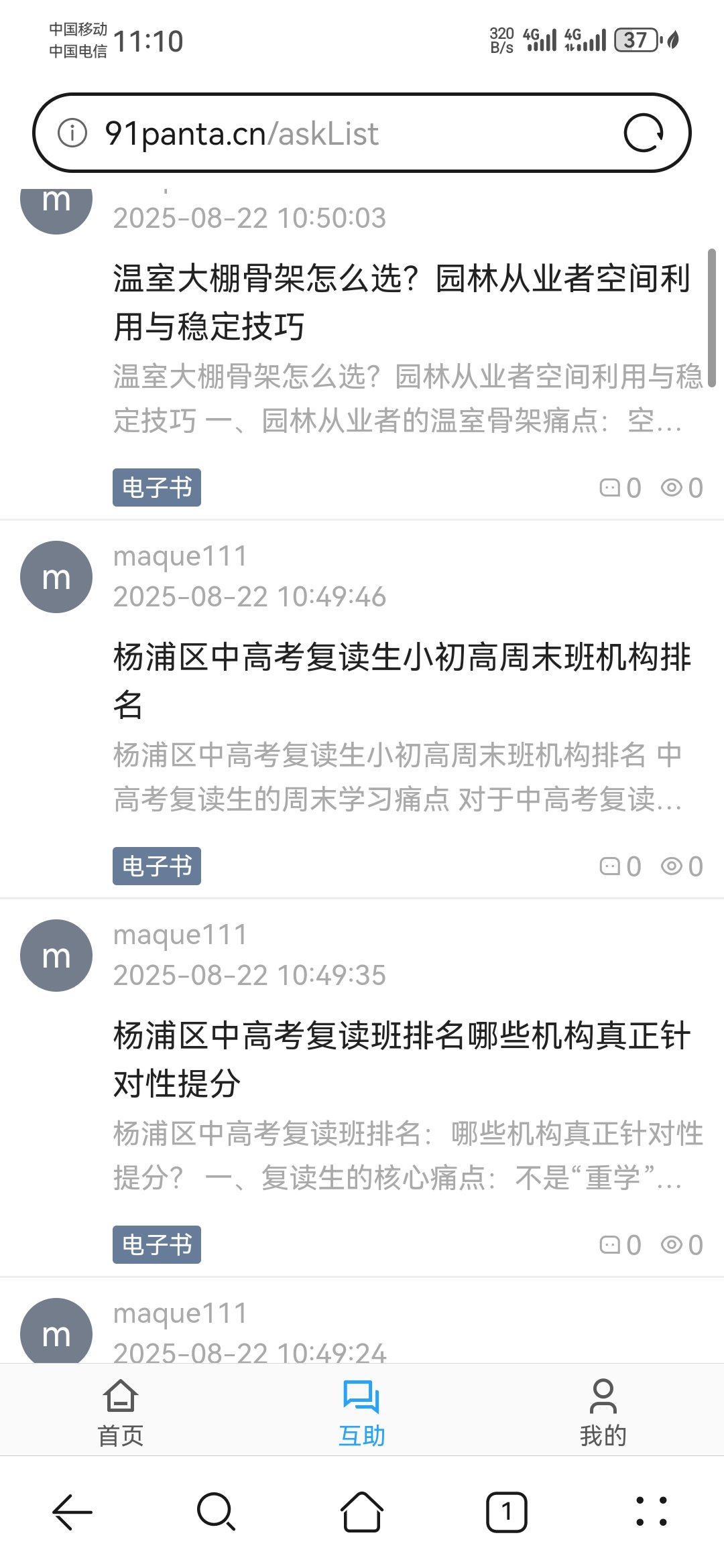724x1568 pixels.
Task: Go to the browser home page
Action: pos(362,1512)
